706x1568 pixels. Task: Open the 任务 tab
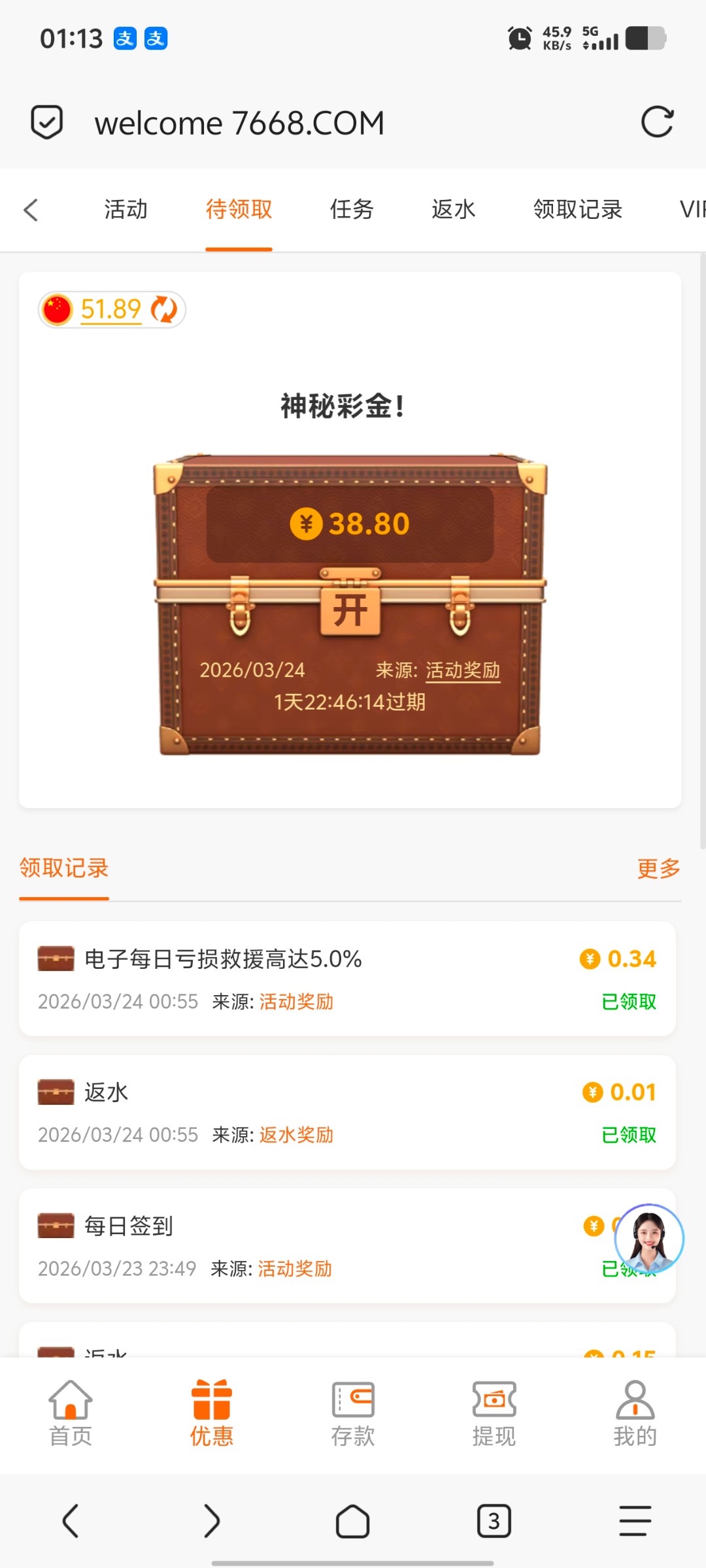click(x=352, y=210)
